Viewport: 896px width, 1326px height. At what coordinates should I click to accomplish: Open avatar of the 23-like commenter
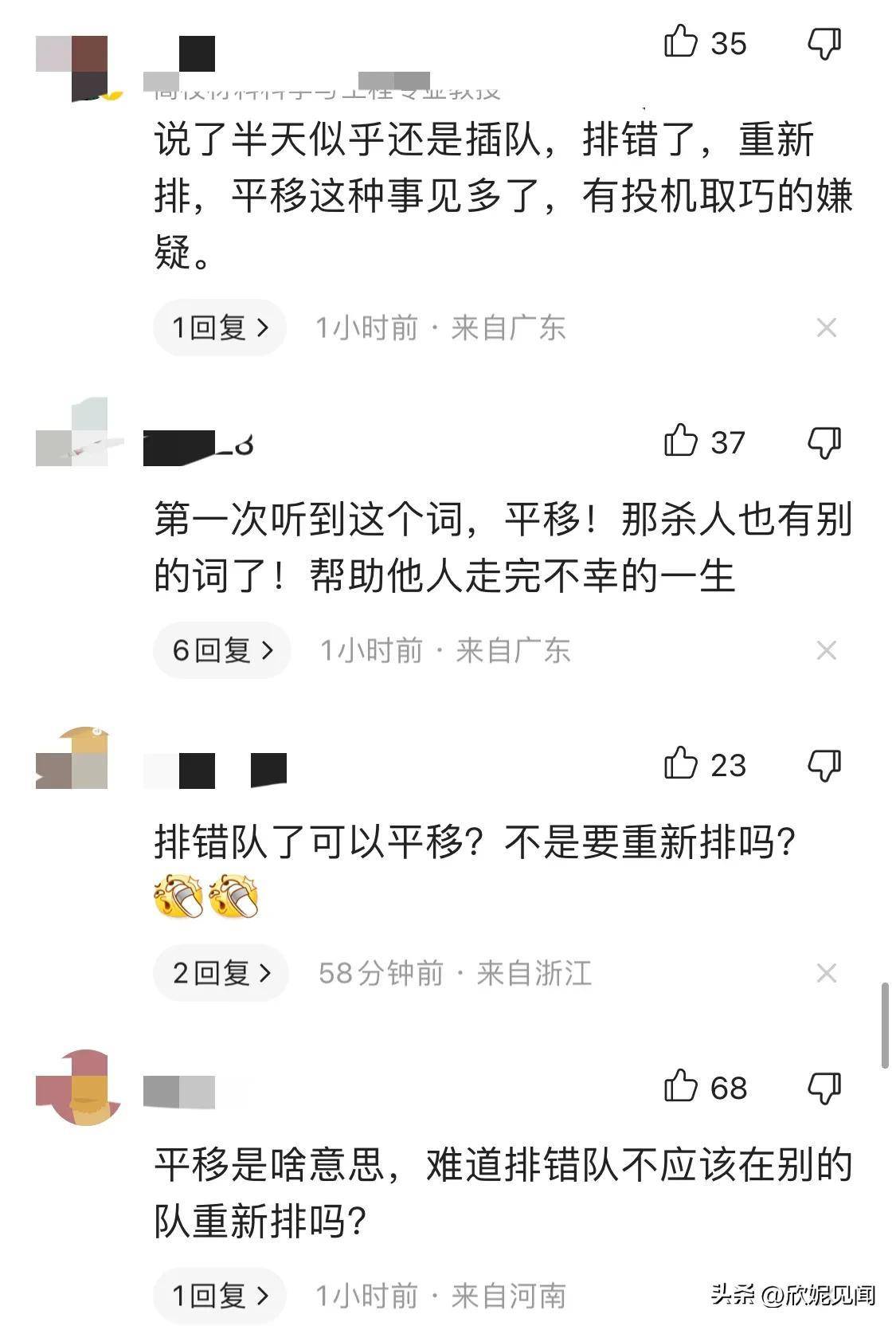[x=72, y=759]
